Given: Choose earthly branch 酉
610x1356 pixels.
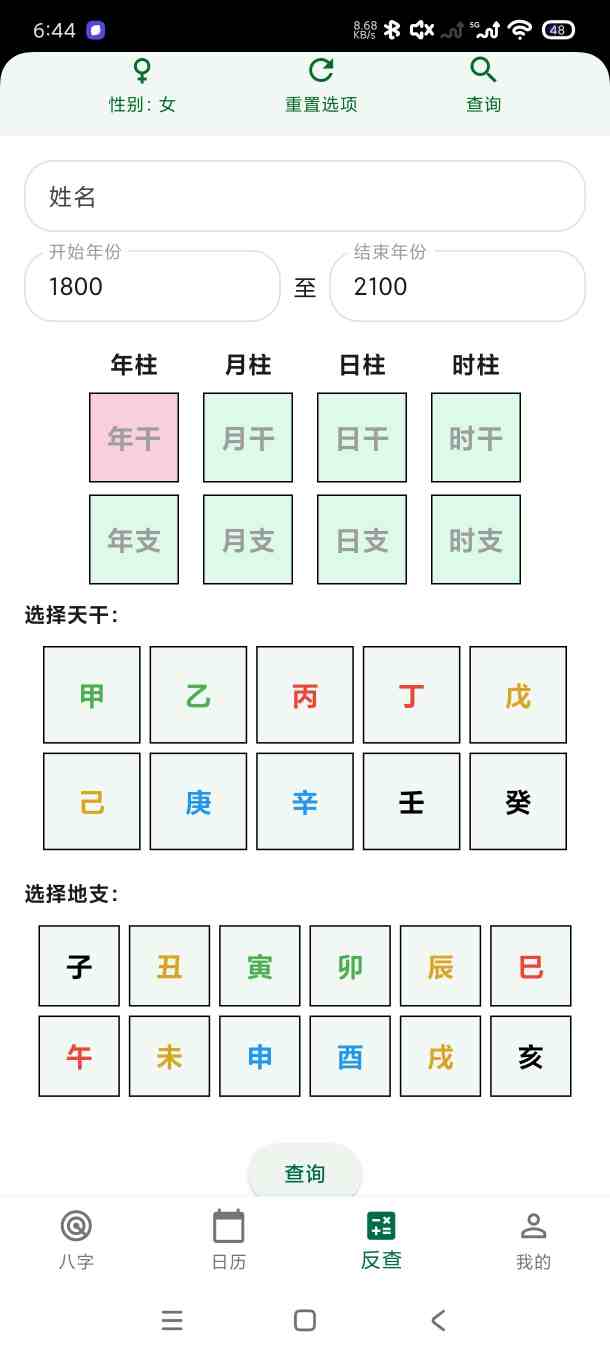Looking at the screenshot, I should [350, 1056].
